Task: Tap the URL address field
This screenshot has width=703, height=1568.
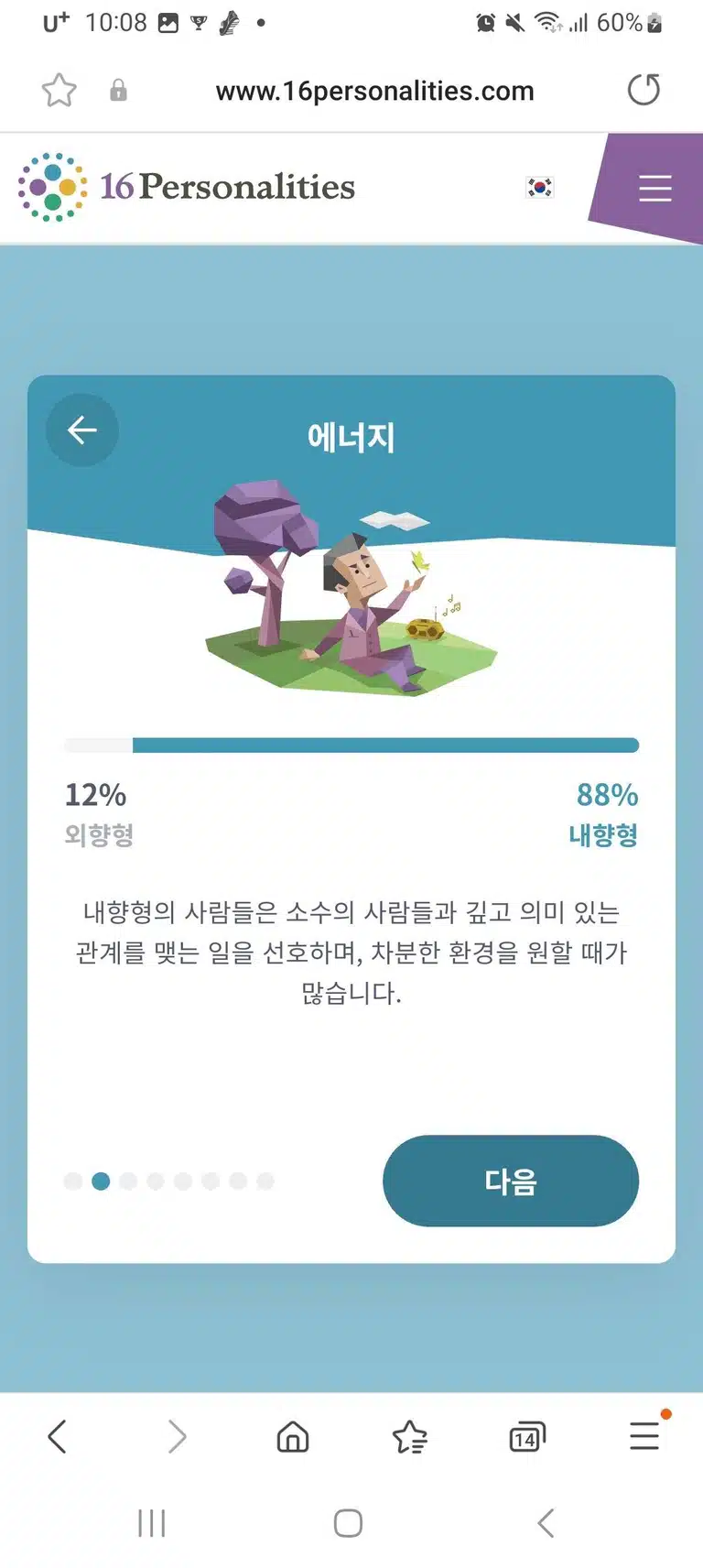Action: coord(374,91)
